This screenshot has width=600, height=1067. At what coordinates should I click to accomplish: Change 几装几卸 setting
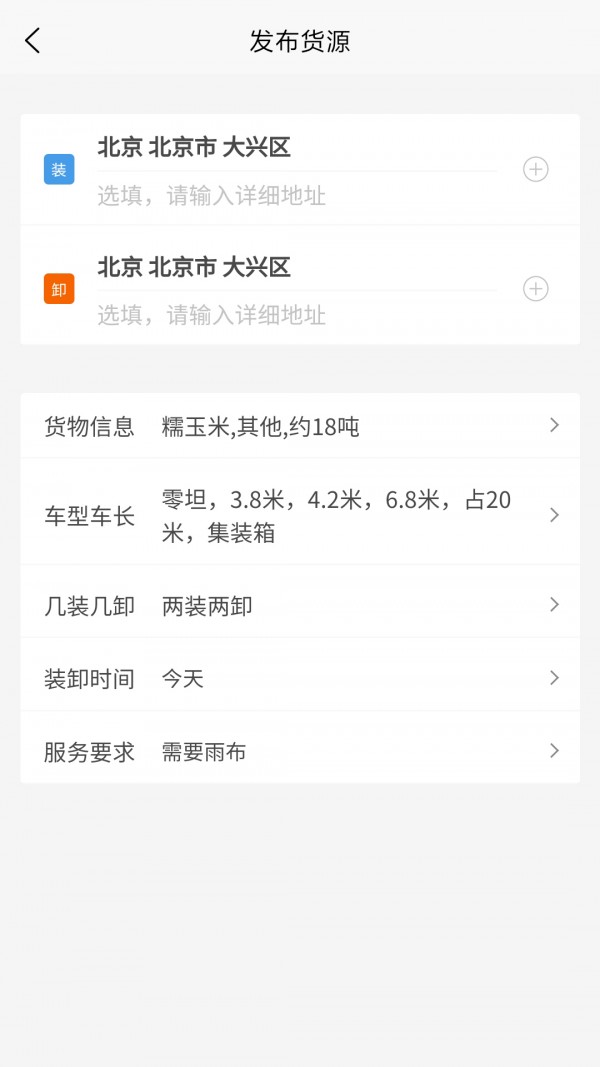coord(300,606)
